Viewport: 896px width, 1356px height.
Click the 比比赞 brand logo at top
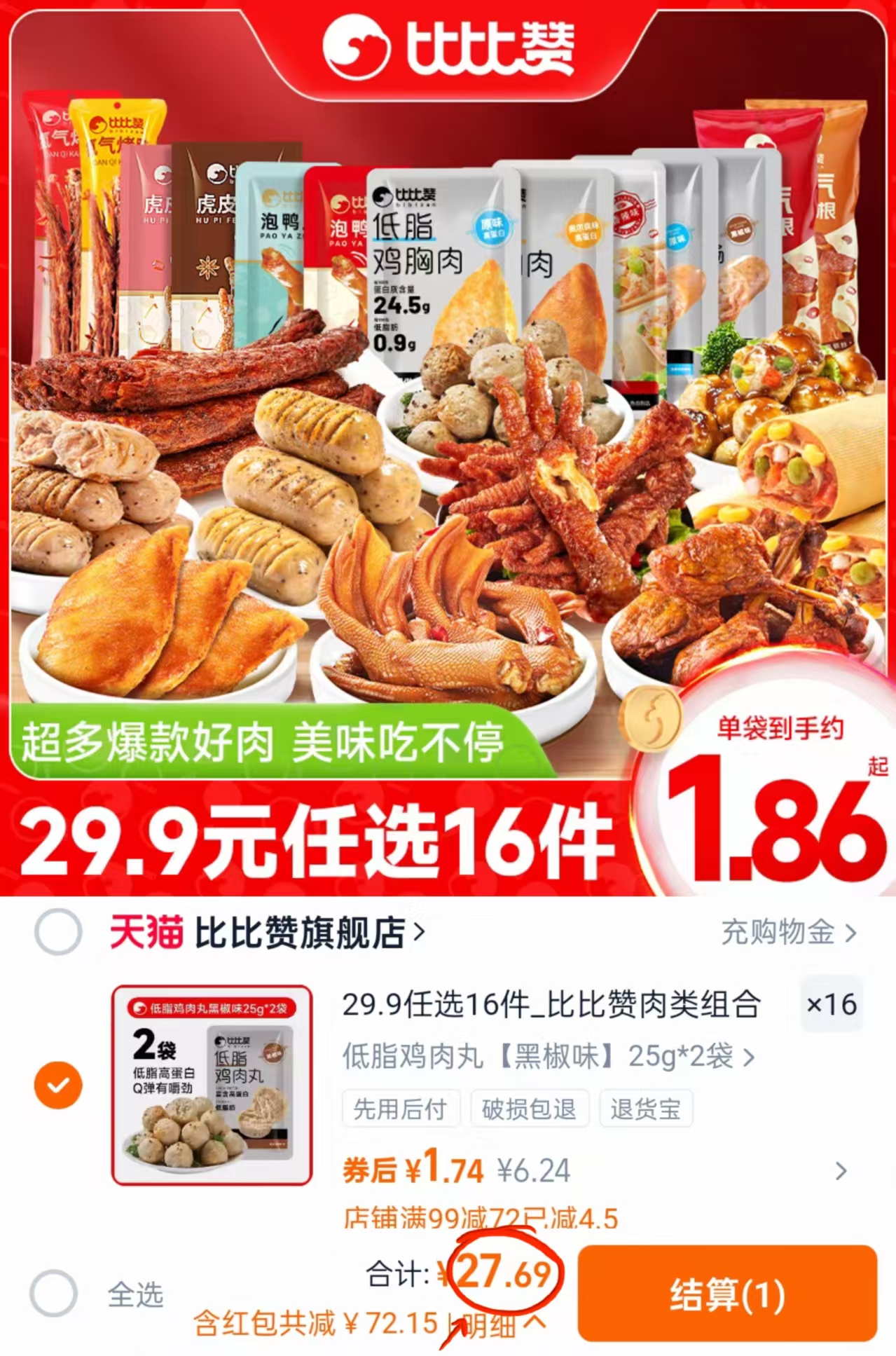448,43
